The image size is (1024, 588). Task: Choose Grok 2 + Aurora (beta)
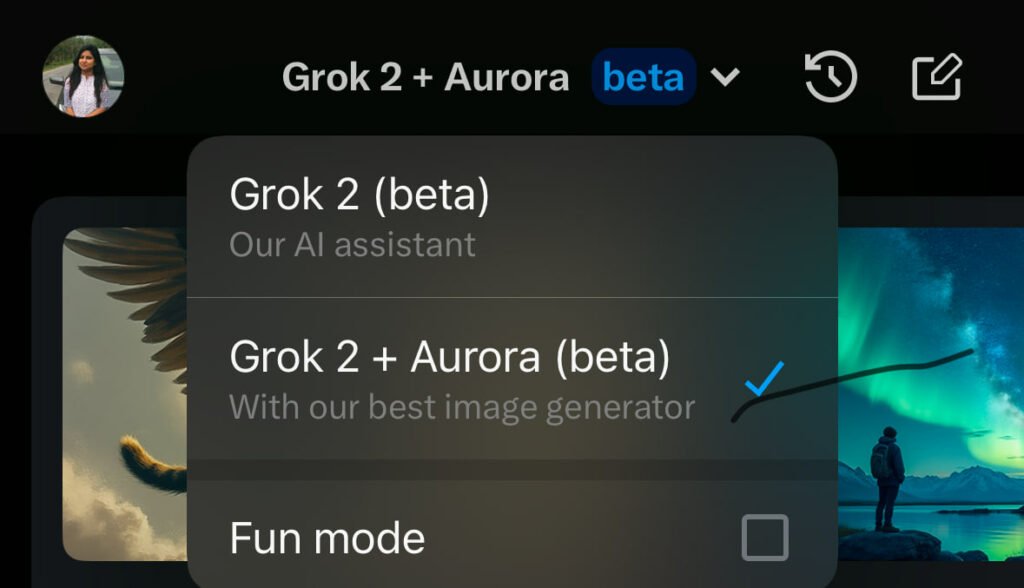pos(510,377)
